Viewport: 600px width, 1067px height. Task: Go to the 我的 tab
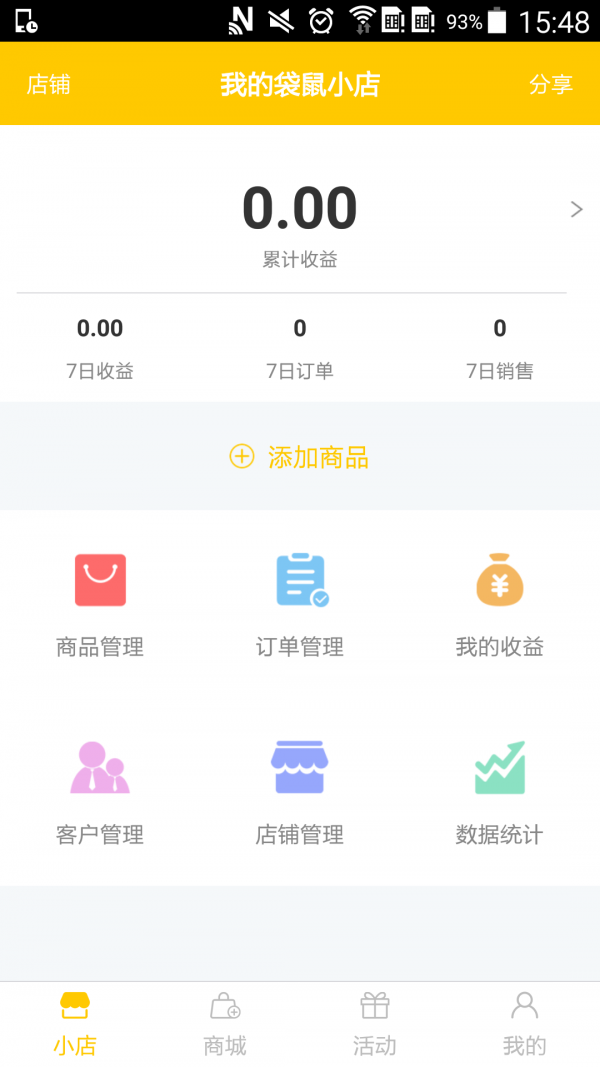pyautogui.click(x=524, y=1025)
